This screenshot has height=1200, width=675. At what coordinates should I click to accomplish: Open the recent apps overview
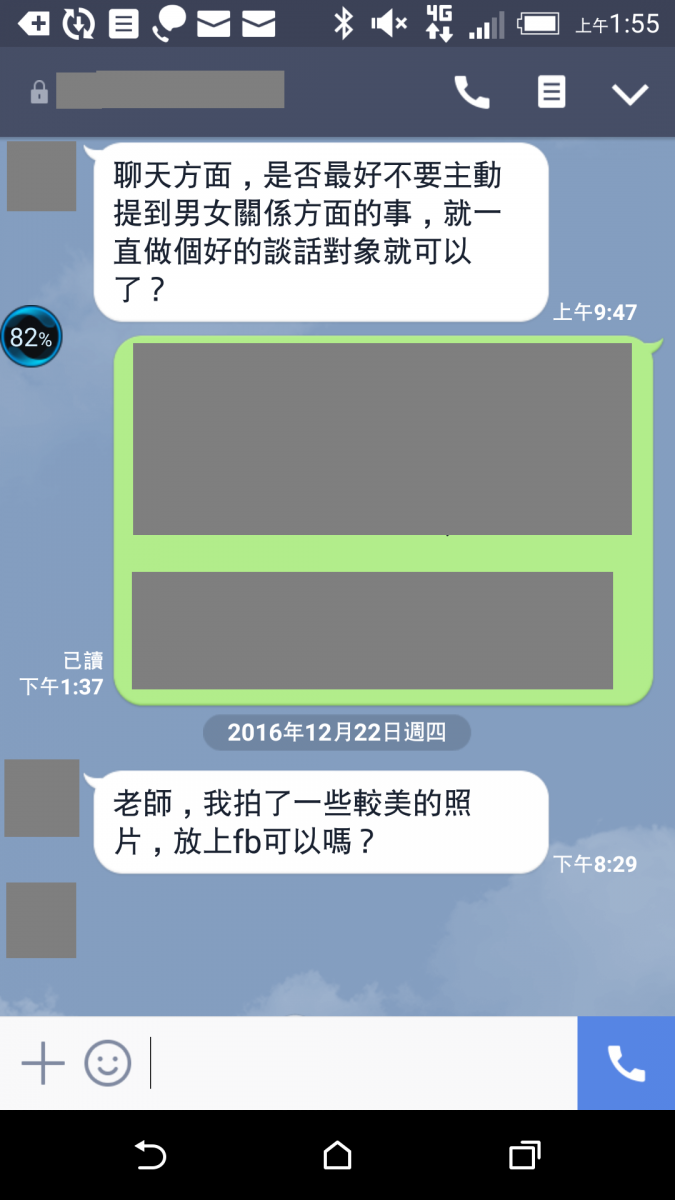(524, 1156)
